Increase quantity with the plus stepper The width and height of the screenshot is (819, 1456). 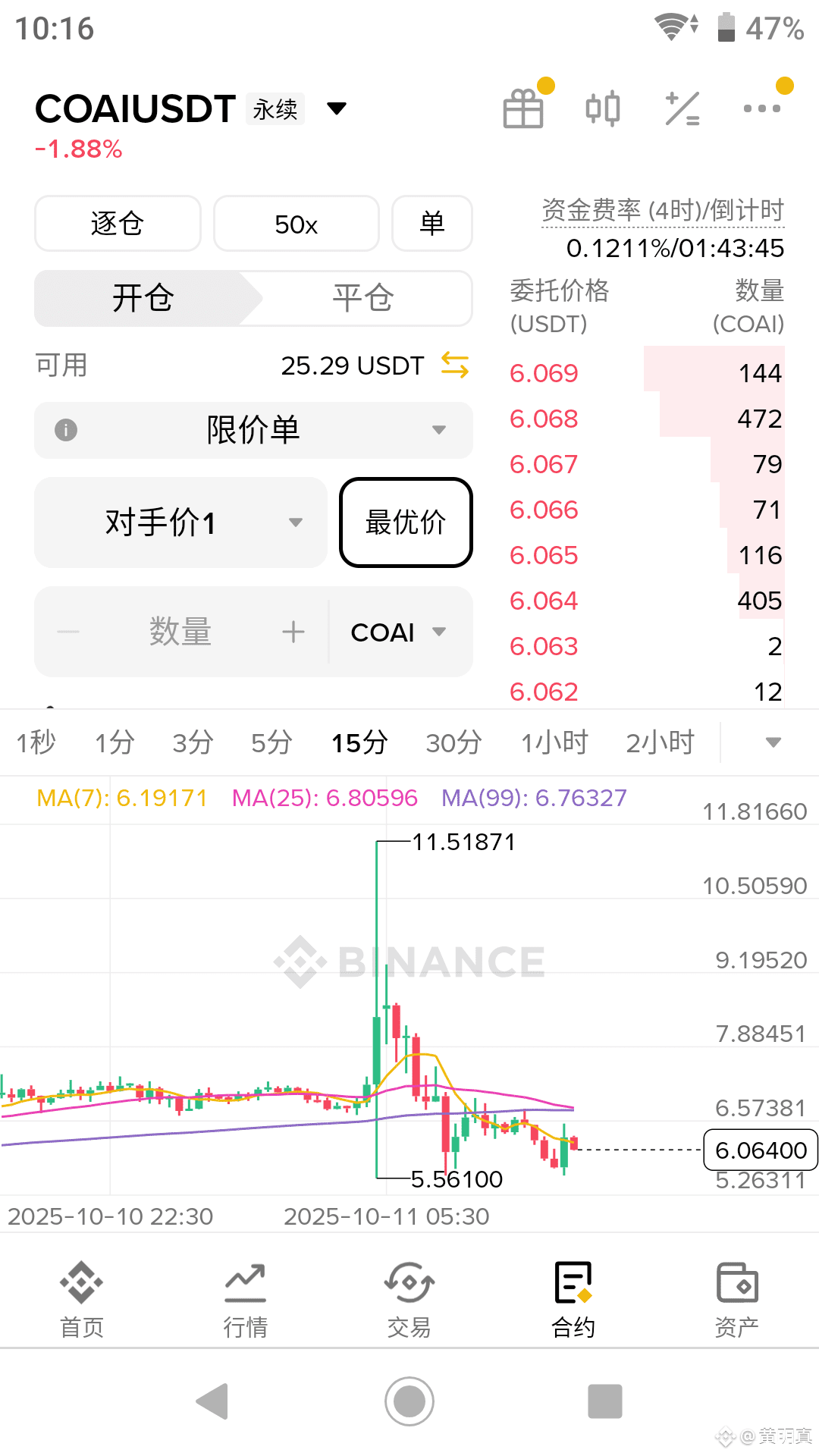pyautogui.click(x=293, y=632)
